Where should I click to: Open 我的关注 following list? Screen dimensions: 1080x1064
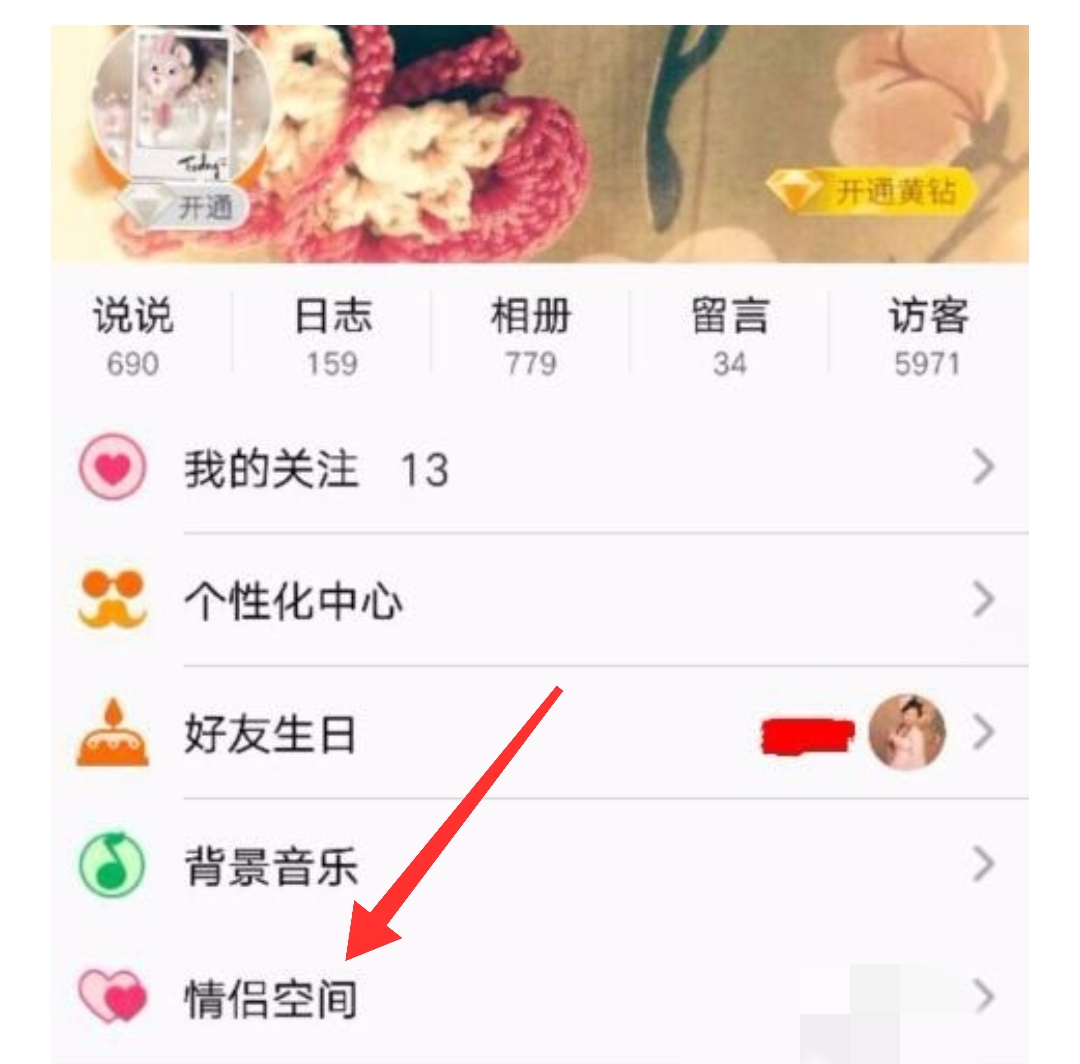point(540,468)
